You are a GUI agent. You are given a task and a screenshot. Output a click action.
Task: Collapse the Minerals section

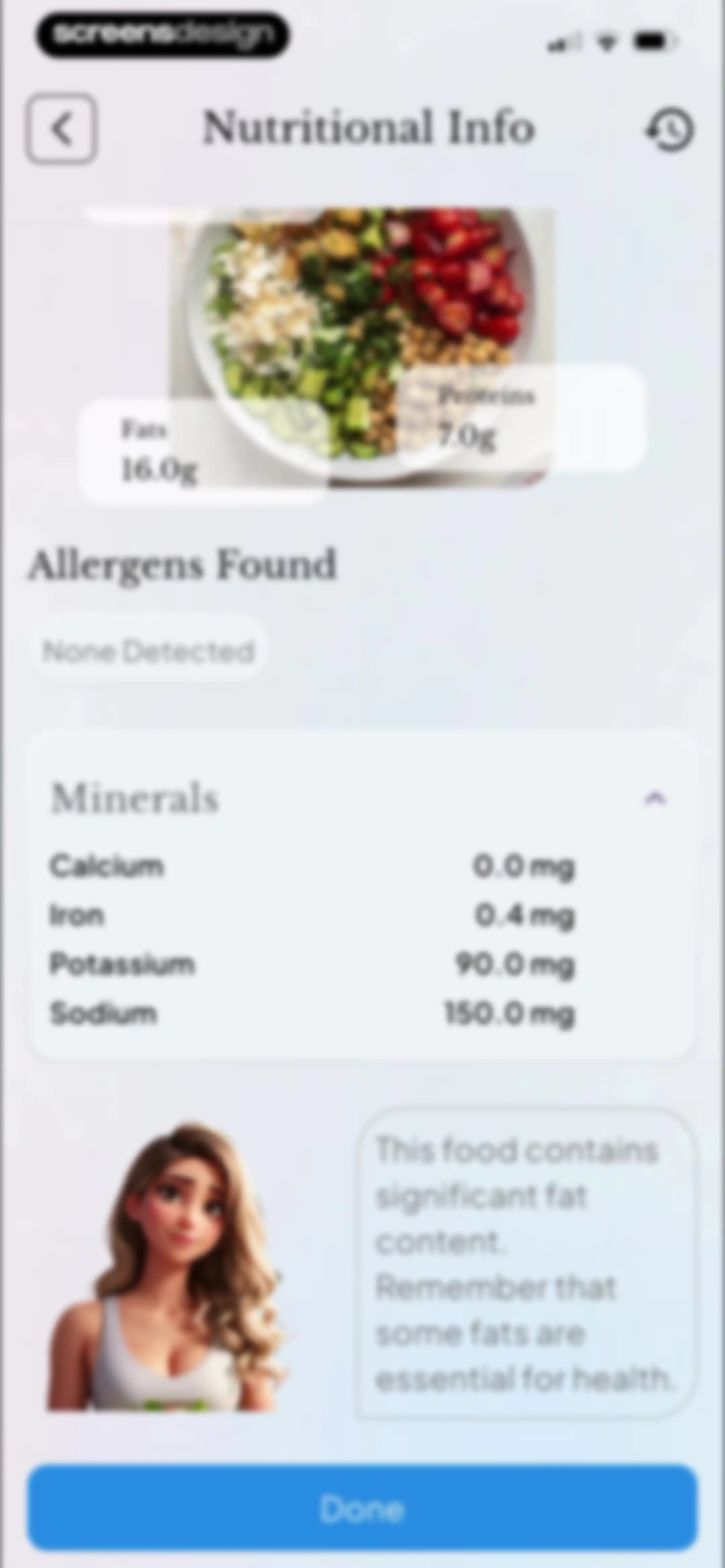tap(655, 798)
